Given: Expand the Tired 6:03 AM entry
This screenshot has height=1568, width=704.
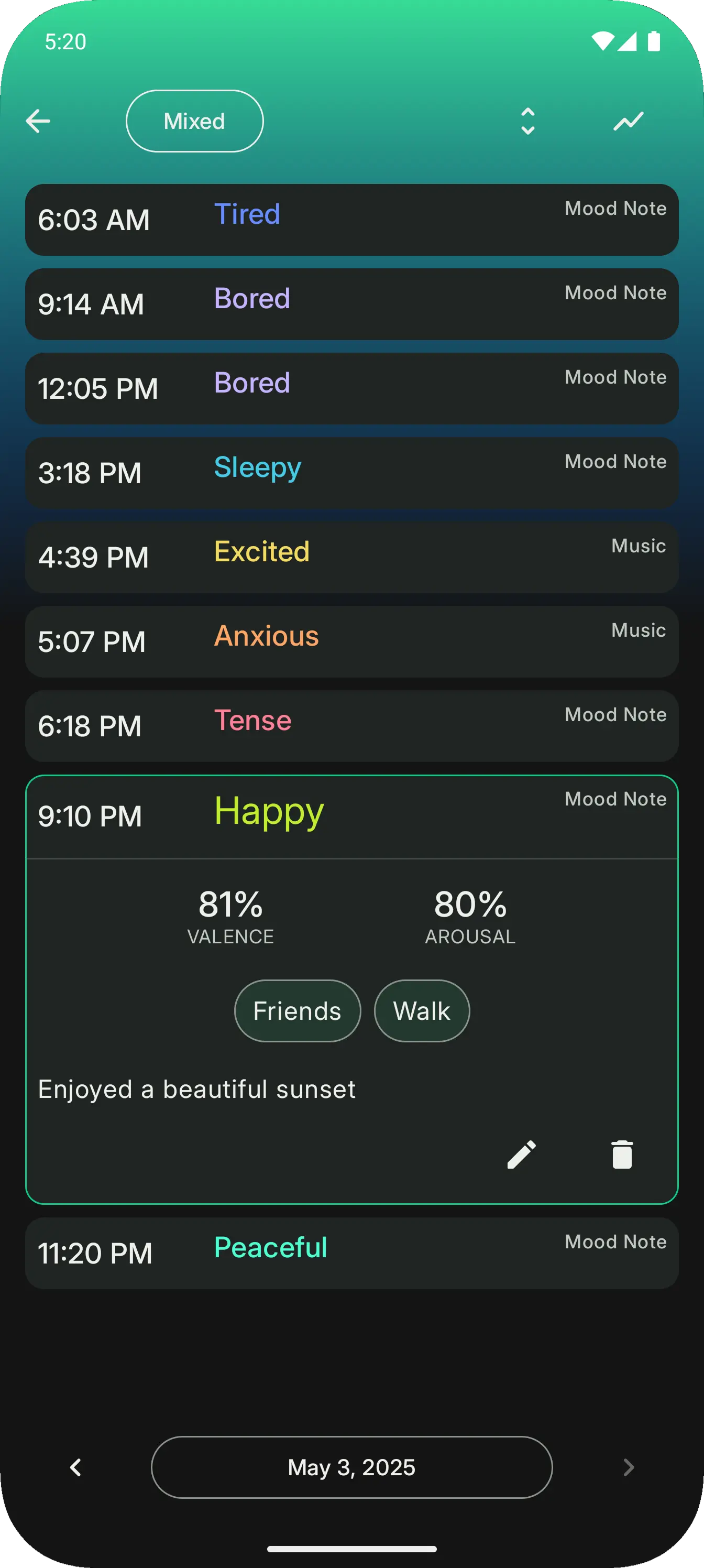Looking at the screenshot, I should [351, 220].
